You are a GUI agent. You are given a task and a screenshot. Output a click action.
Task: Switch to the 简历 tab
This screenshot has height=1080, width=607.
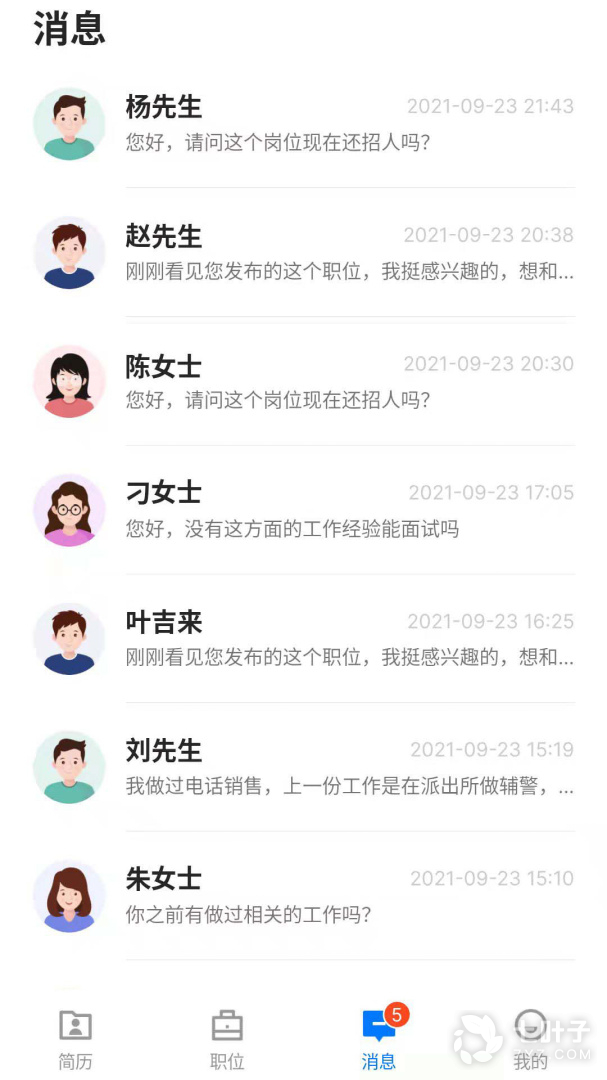coord(75,1038)
